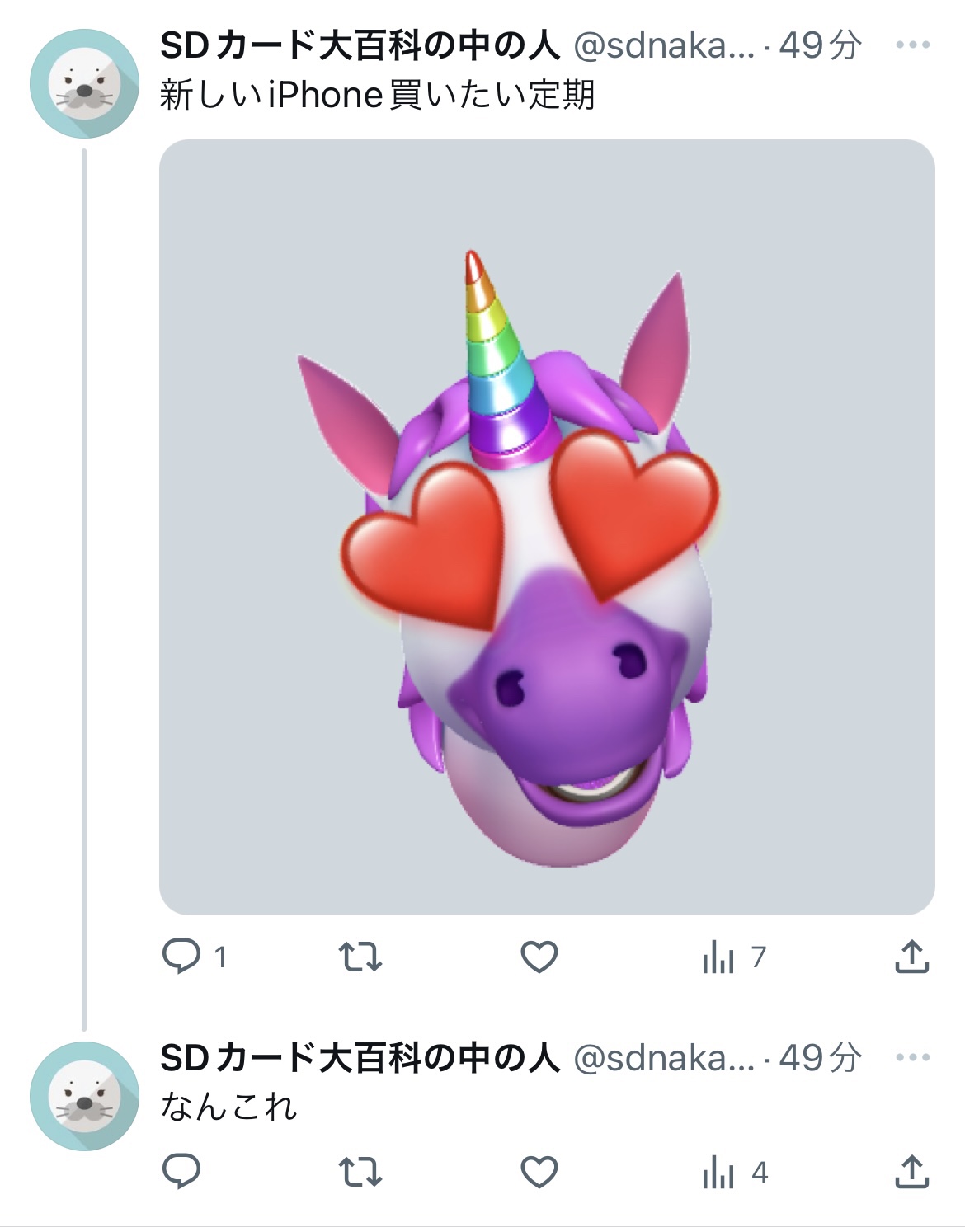The image size is (965, 1232).
Task: Open the overflow menu on the iPhone tweet
Action: [x=912, y=45]
